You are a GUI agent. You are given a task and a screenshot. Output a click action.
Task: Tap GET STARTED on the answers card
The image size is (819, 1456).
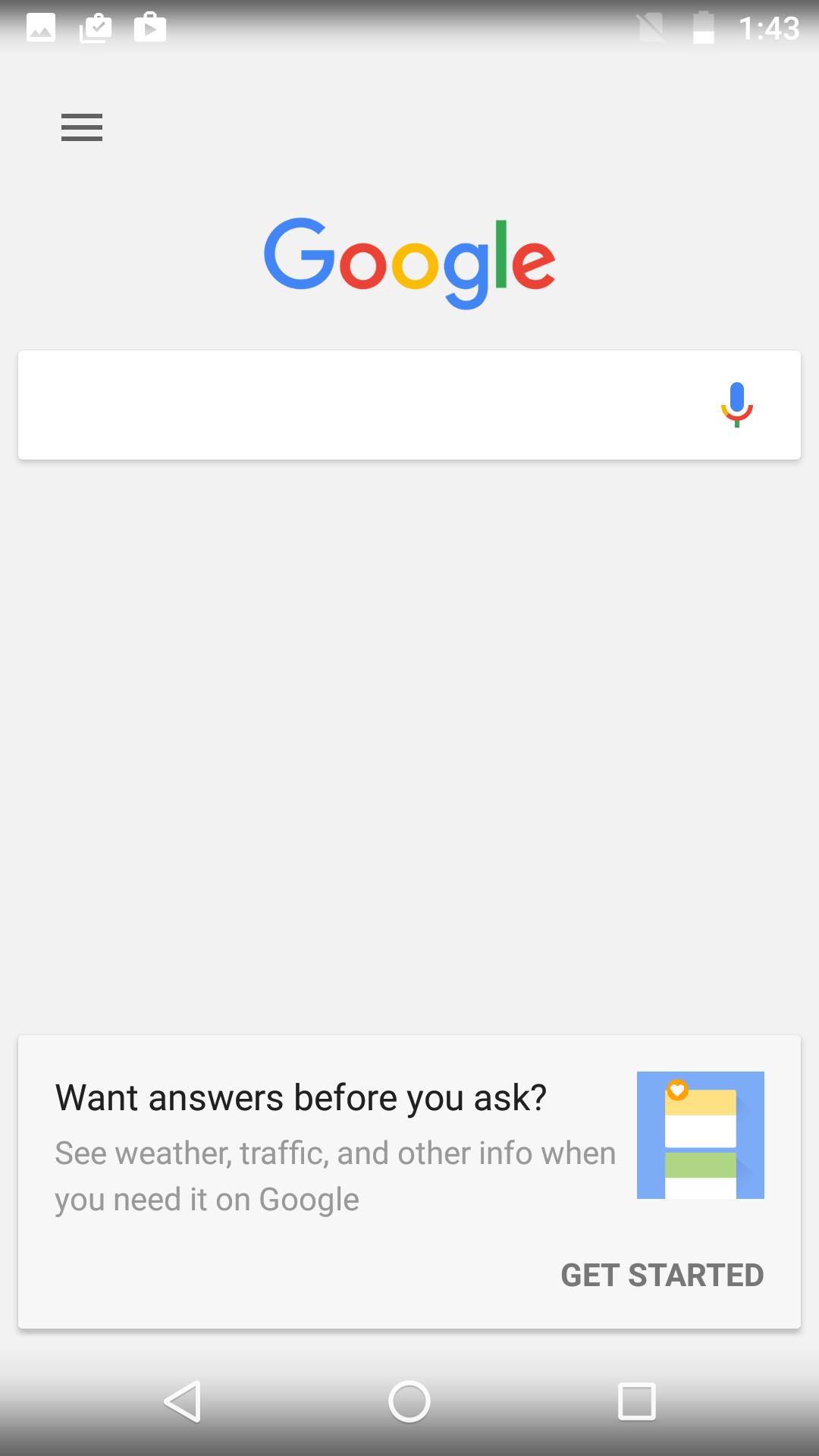coord(661,1276)
